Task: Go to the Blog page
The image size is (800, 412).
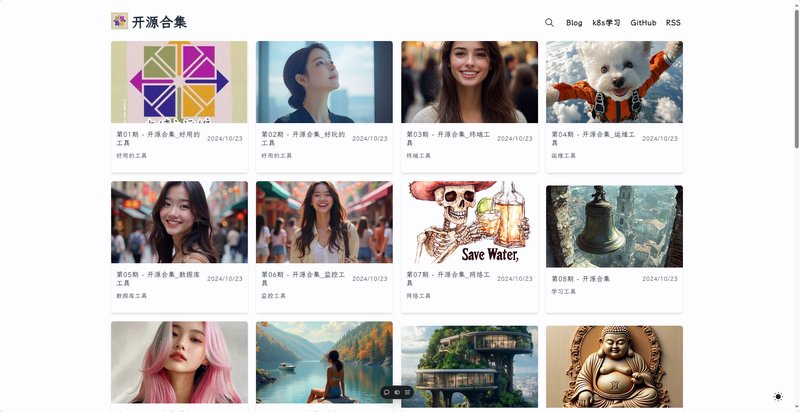Action: (574, 22)
